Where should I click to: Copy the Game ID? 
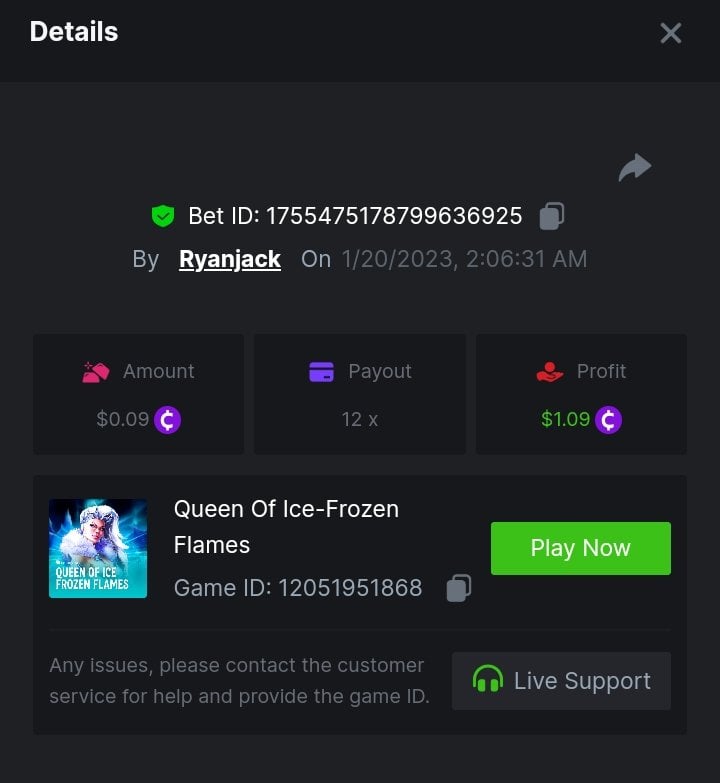pos(459,588)
